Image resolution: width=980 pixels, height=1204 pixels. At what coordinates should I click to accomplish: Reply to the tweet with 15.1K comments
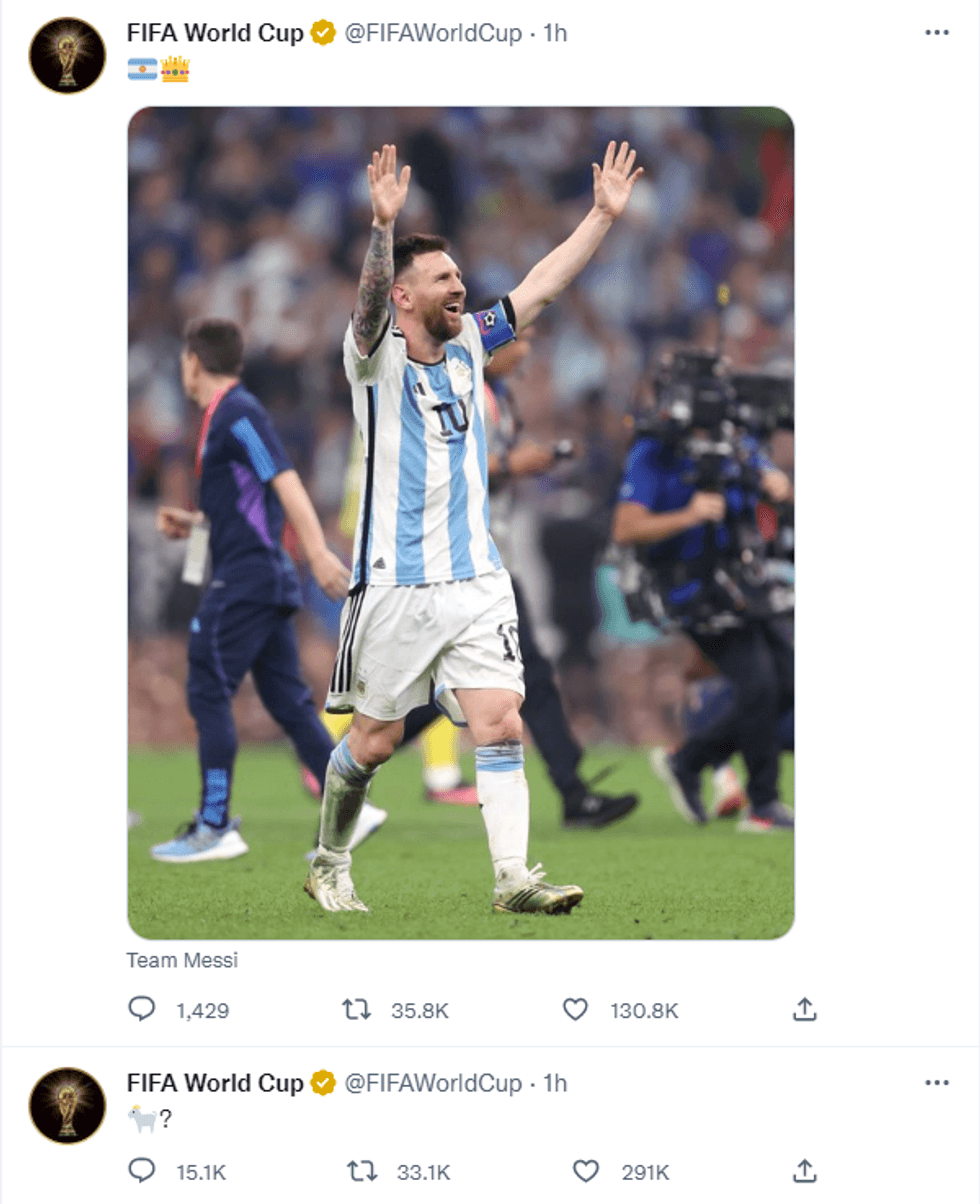tap(142, 1170)
